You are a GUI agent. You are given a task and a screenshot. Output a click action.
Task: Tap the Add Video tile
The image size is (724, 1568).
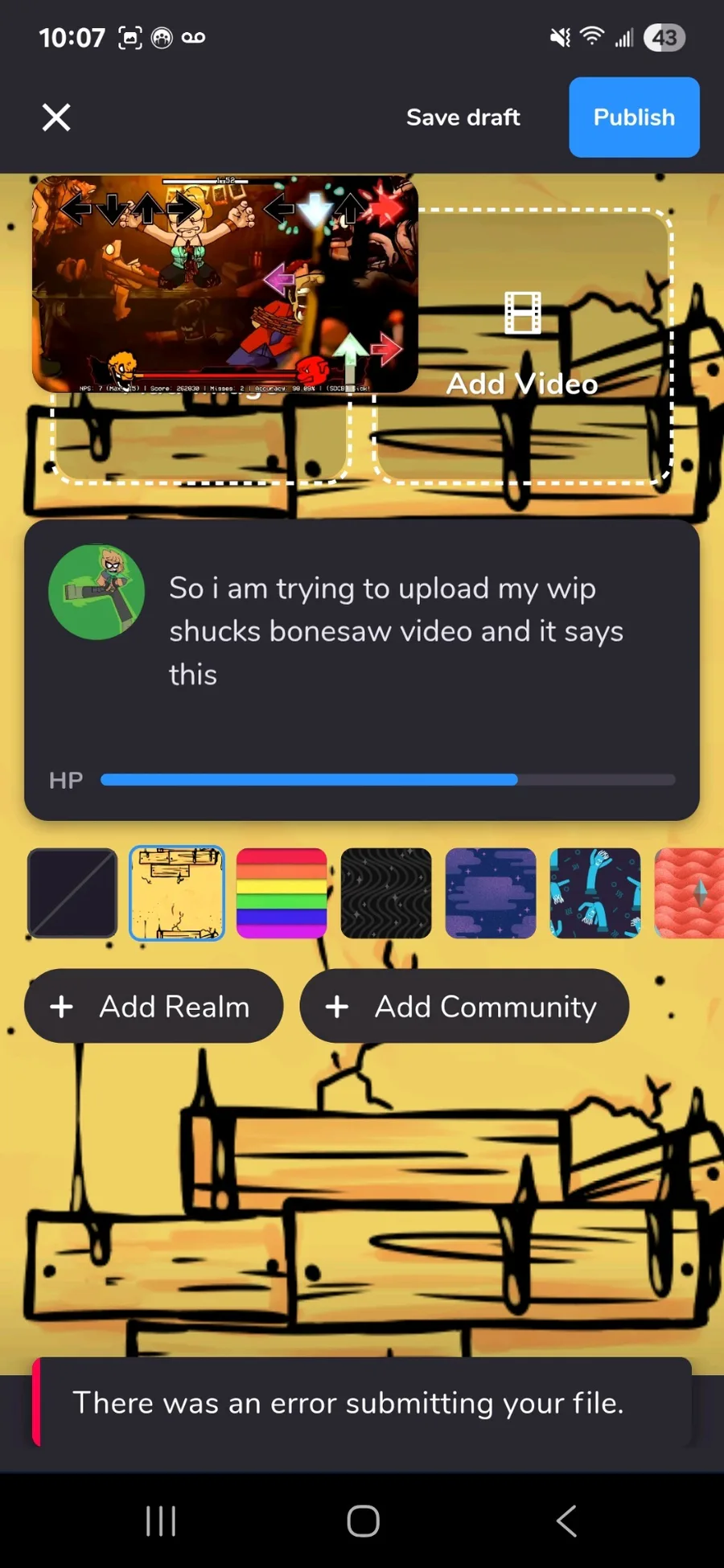522,346
